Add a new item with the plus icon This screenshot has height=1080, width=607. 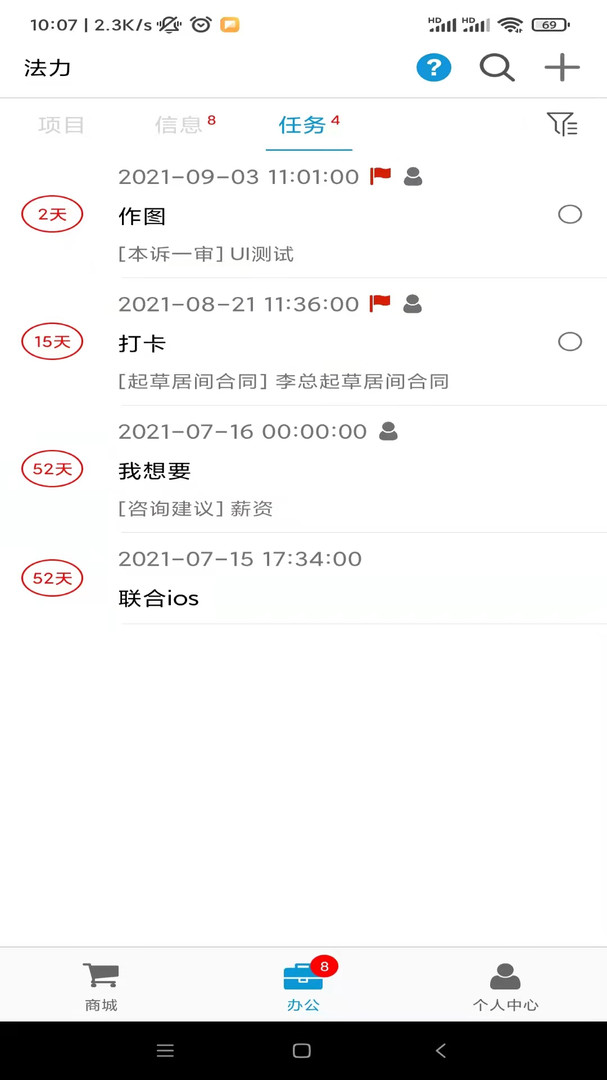562,68
